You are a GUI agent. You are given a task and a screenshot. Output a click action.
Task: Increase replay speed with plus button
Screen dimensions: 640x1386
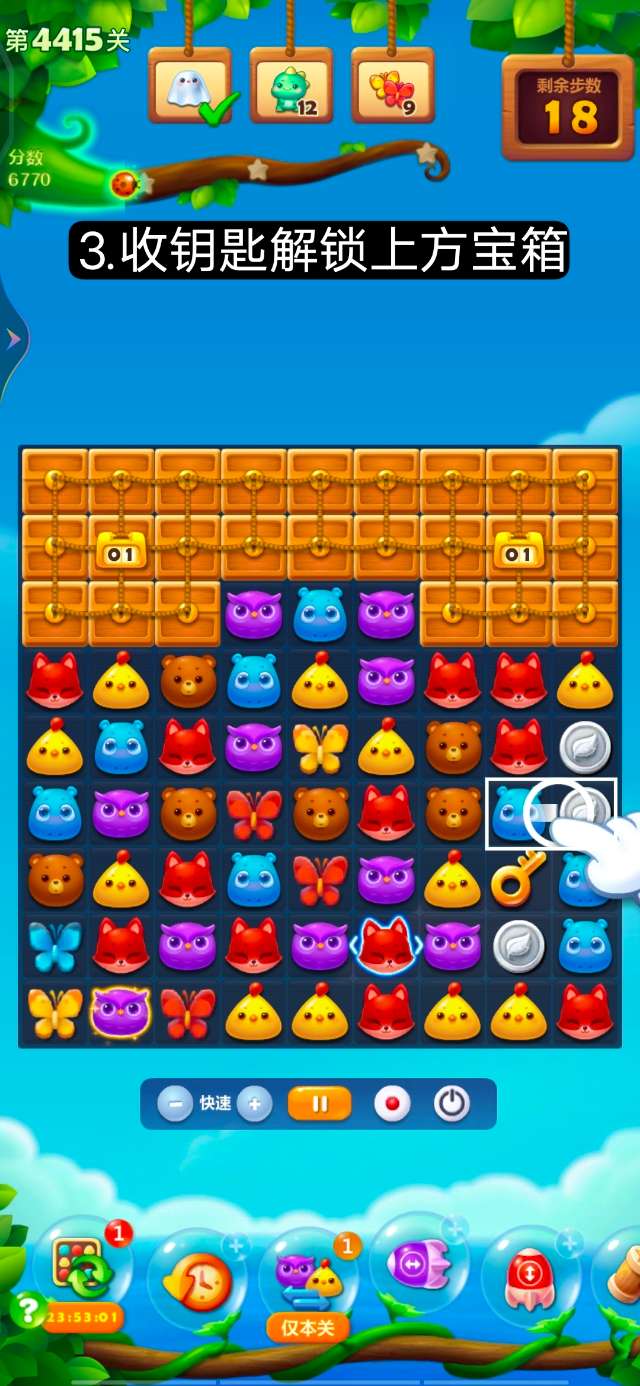pos(255,1105)
